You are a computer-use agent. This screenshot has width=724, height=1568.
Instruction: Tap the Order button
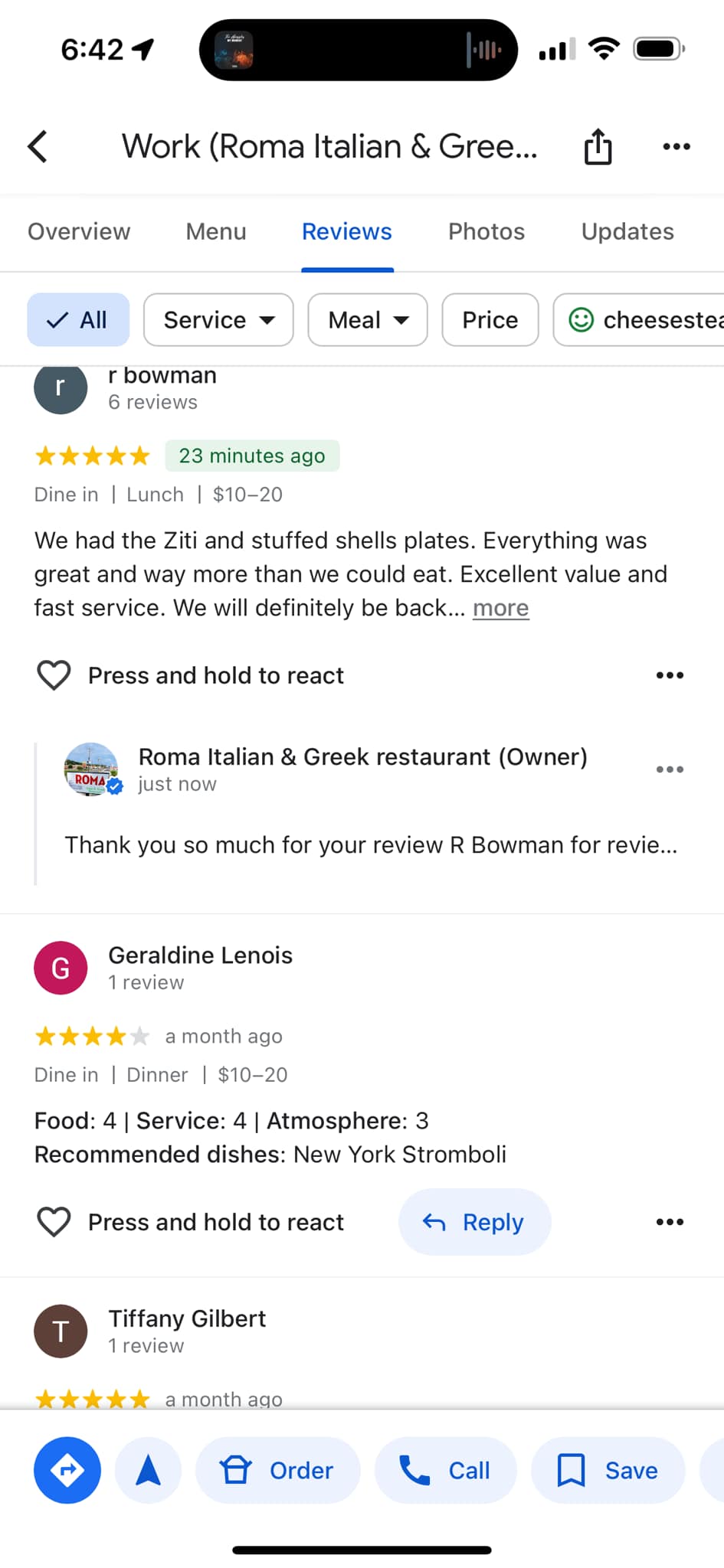pyautogui.click(x=277, y=1470)
